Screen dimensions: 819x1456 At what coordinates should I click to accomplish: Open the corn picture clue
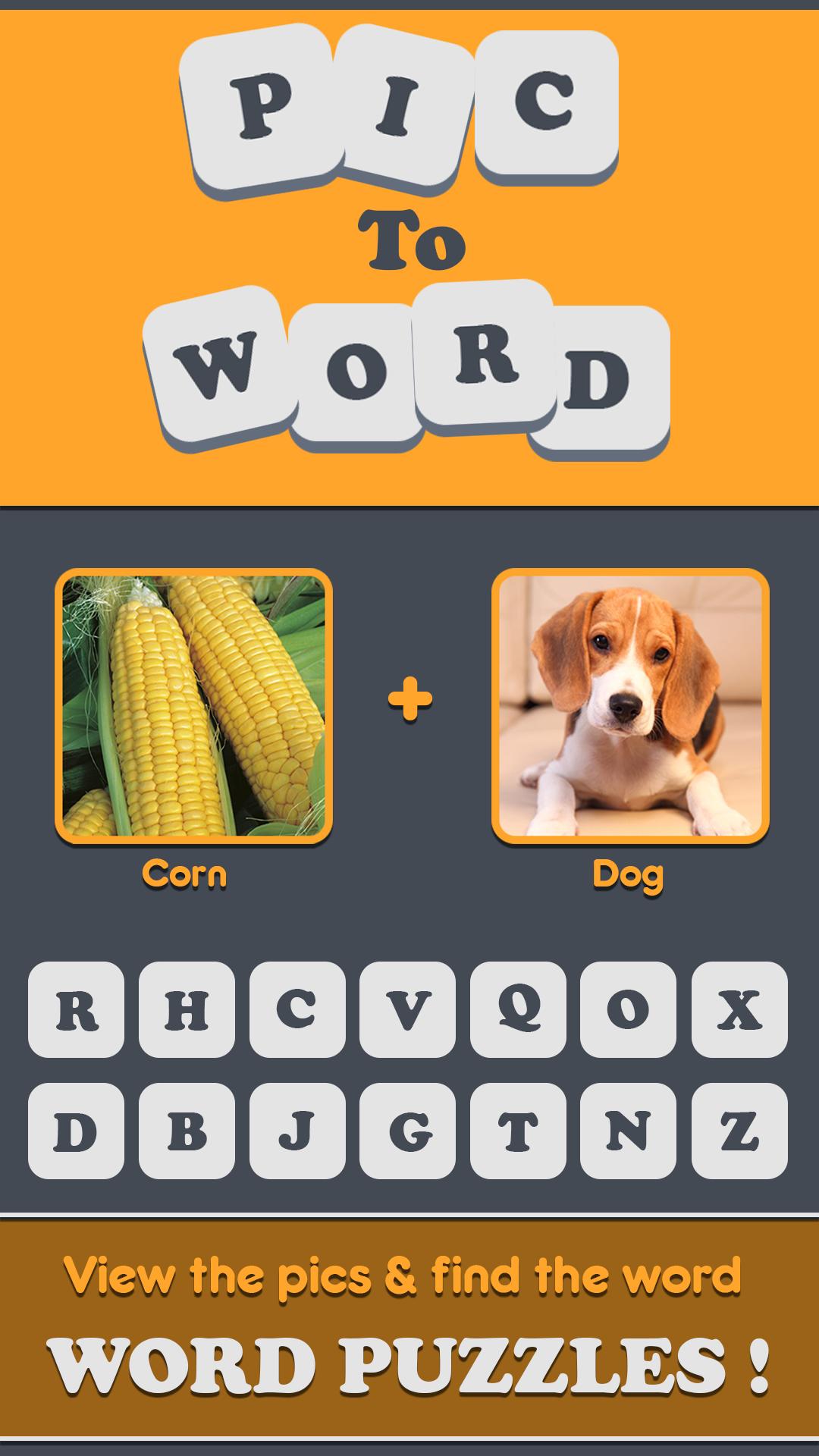[195, 705]
